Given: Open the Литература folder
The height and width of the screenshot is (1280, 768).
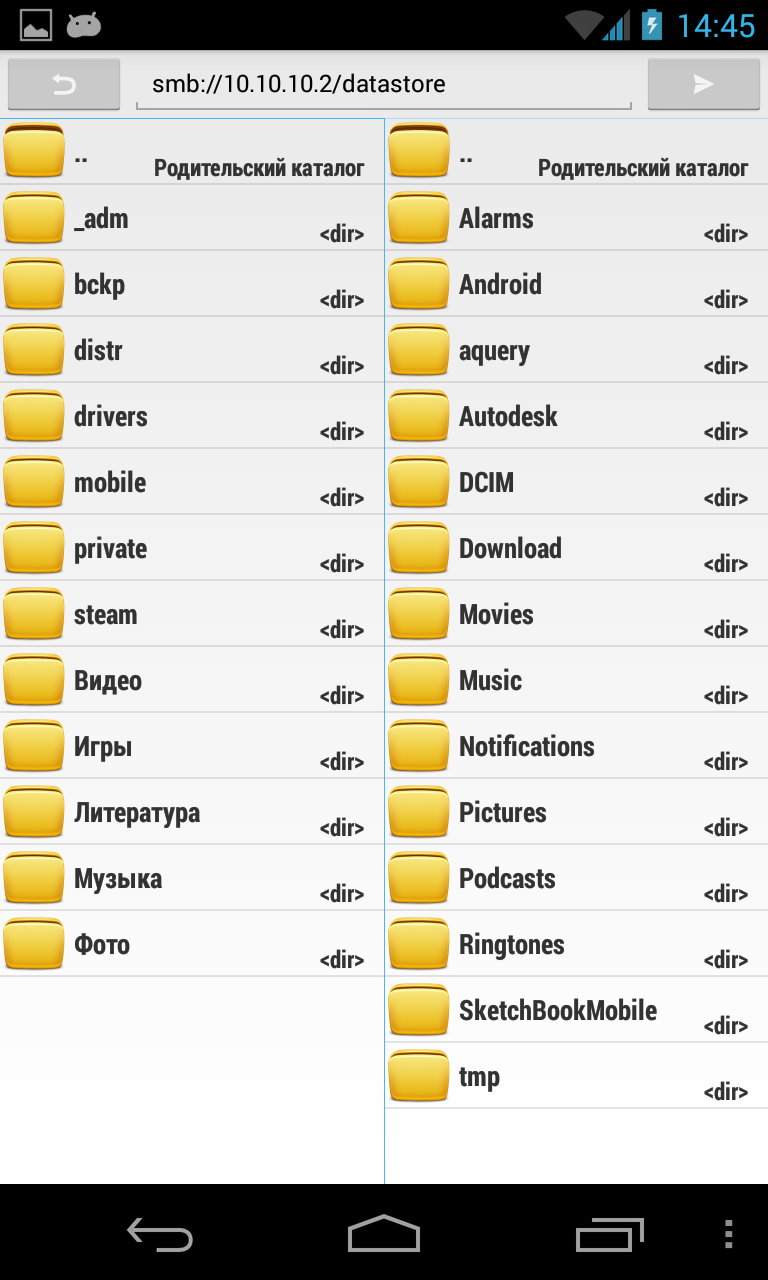Looking at the screenshot, I should (x=192, y=812).
